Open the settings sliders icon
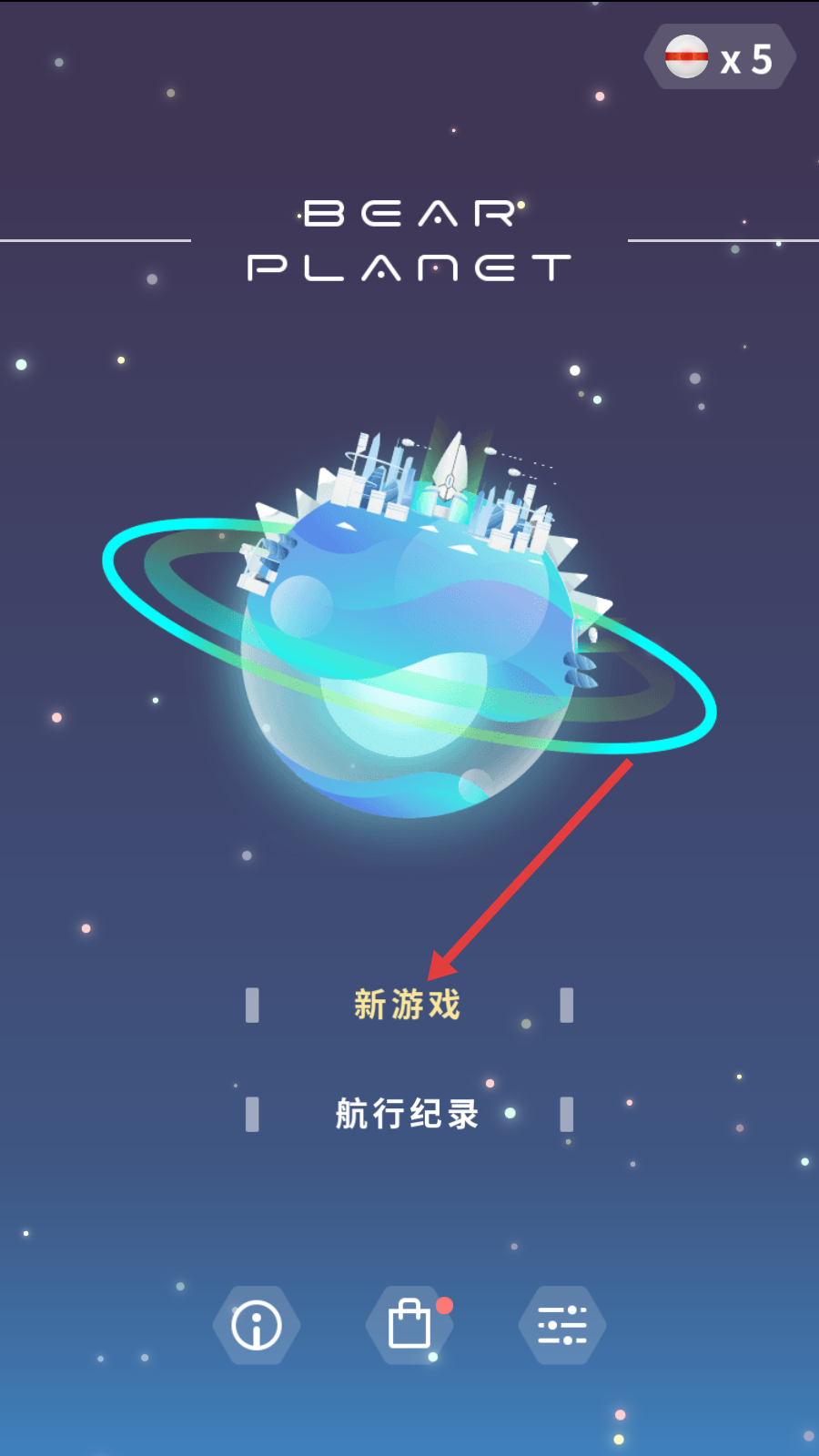819x1456 pixels. point(562,1325)
